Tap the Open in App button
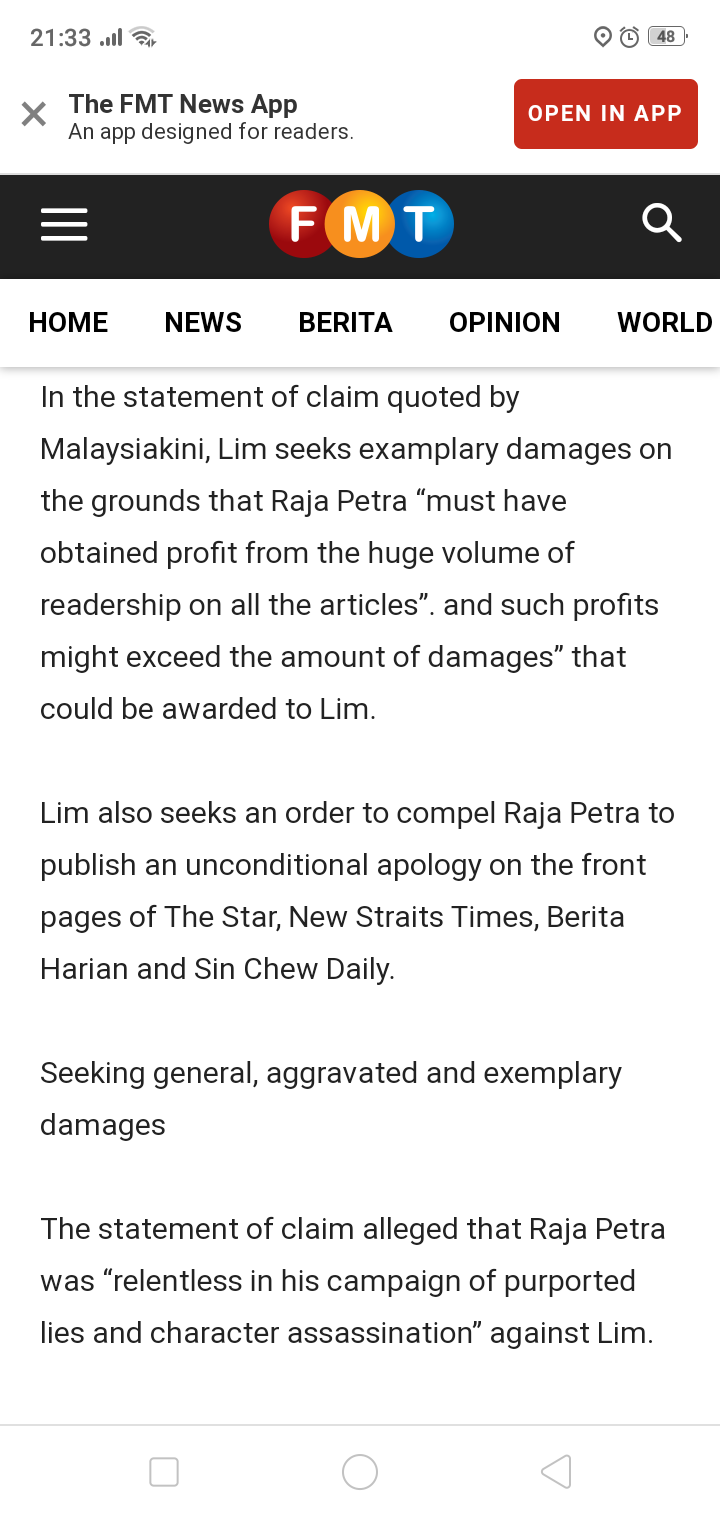This screenshot has width=720, height=1520. pyautogui.click(x=605, y=114)
